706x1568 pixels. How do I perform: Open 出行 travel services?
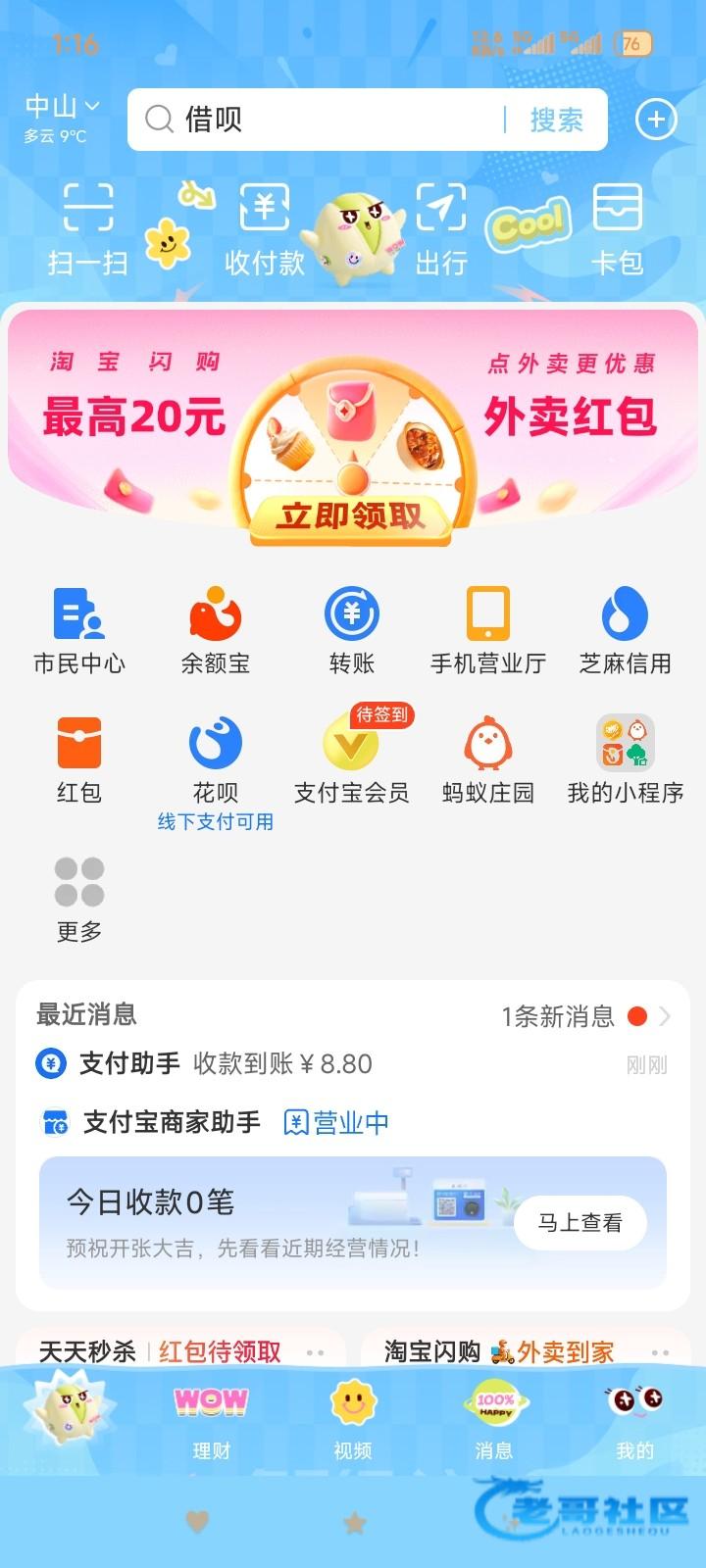pyautogui.click(x=441, y=228)
